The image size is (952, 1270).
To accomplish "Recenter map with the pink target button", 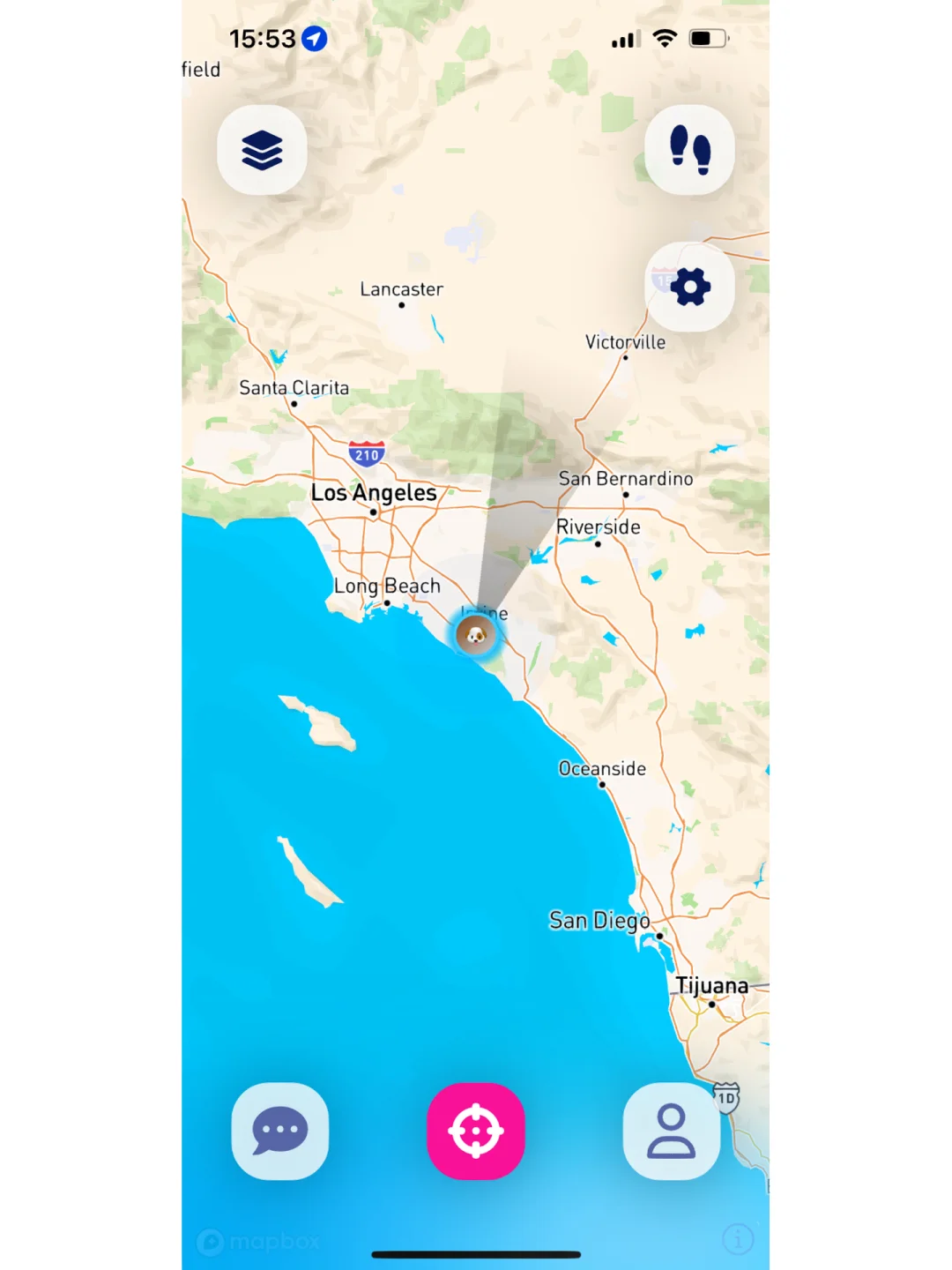I will [476, 1131].
